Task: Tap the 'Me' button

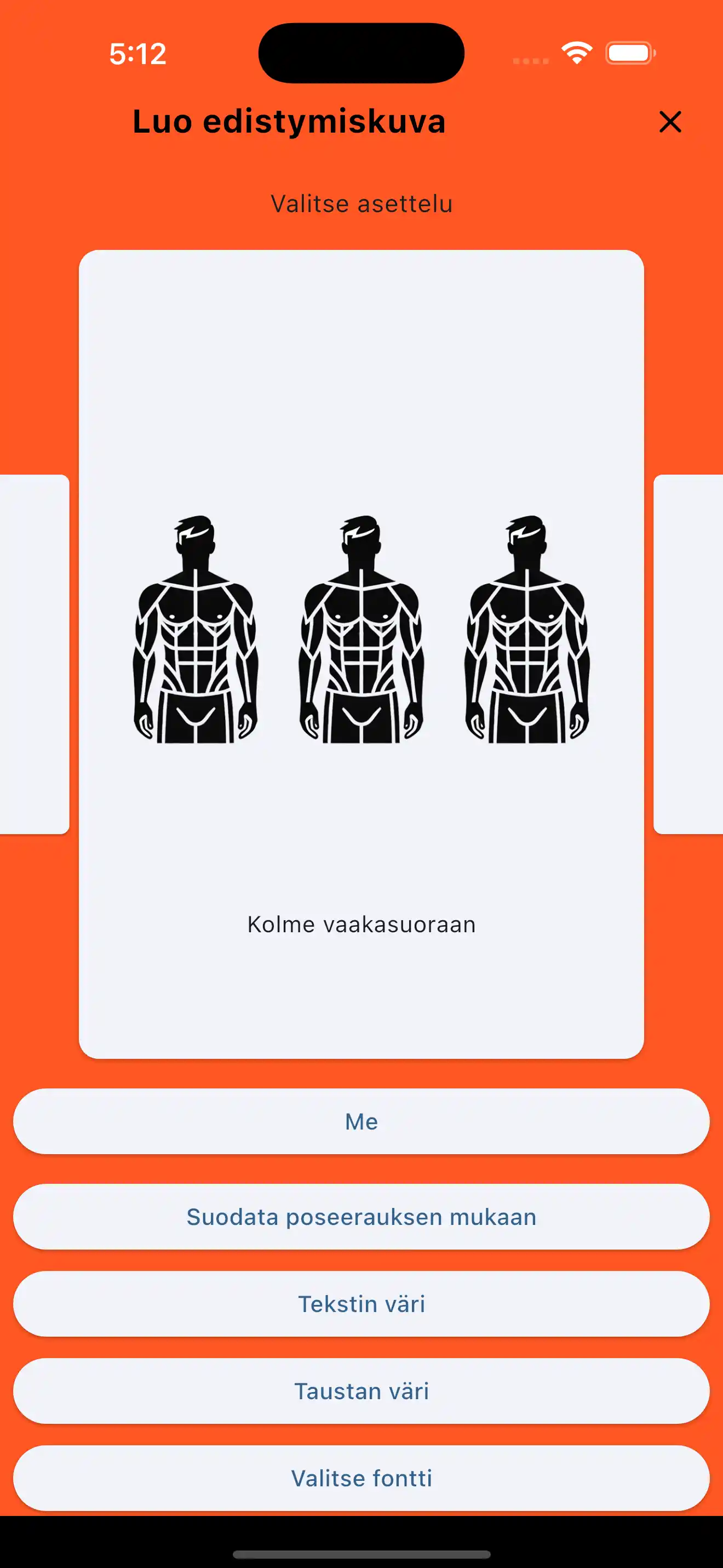Action: tap(361, 1121)
